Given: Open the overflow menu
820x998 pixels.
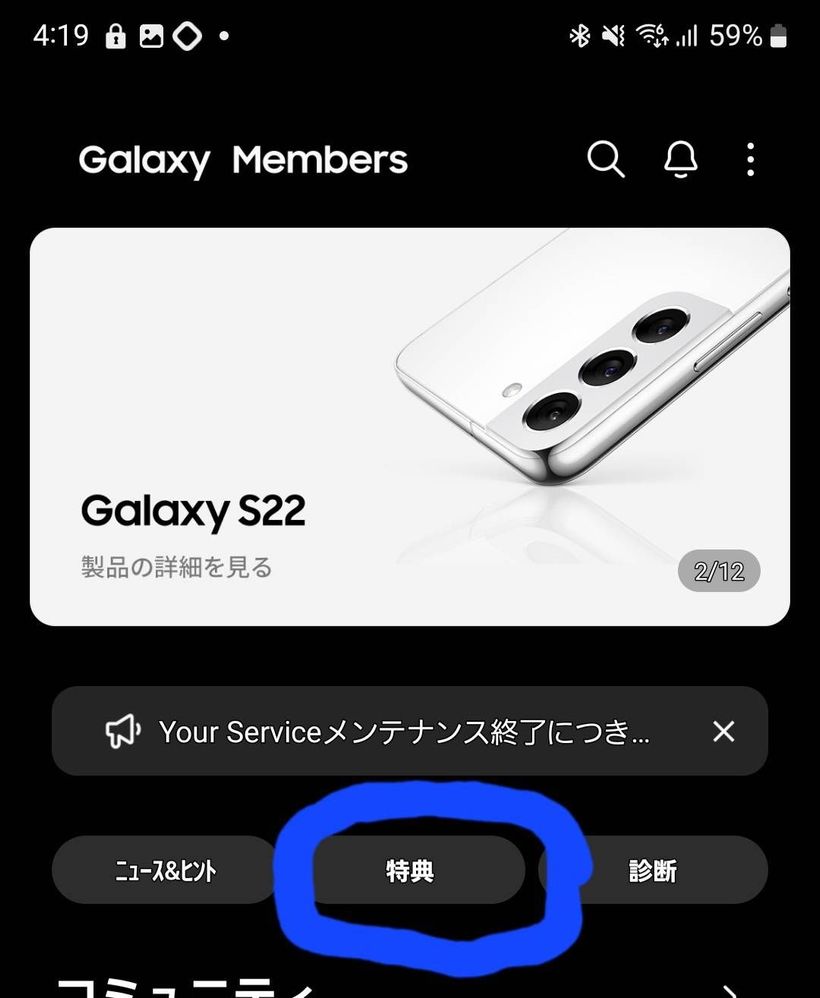Looking at the screenshot, I should tap(750, 160).
